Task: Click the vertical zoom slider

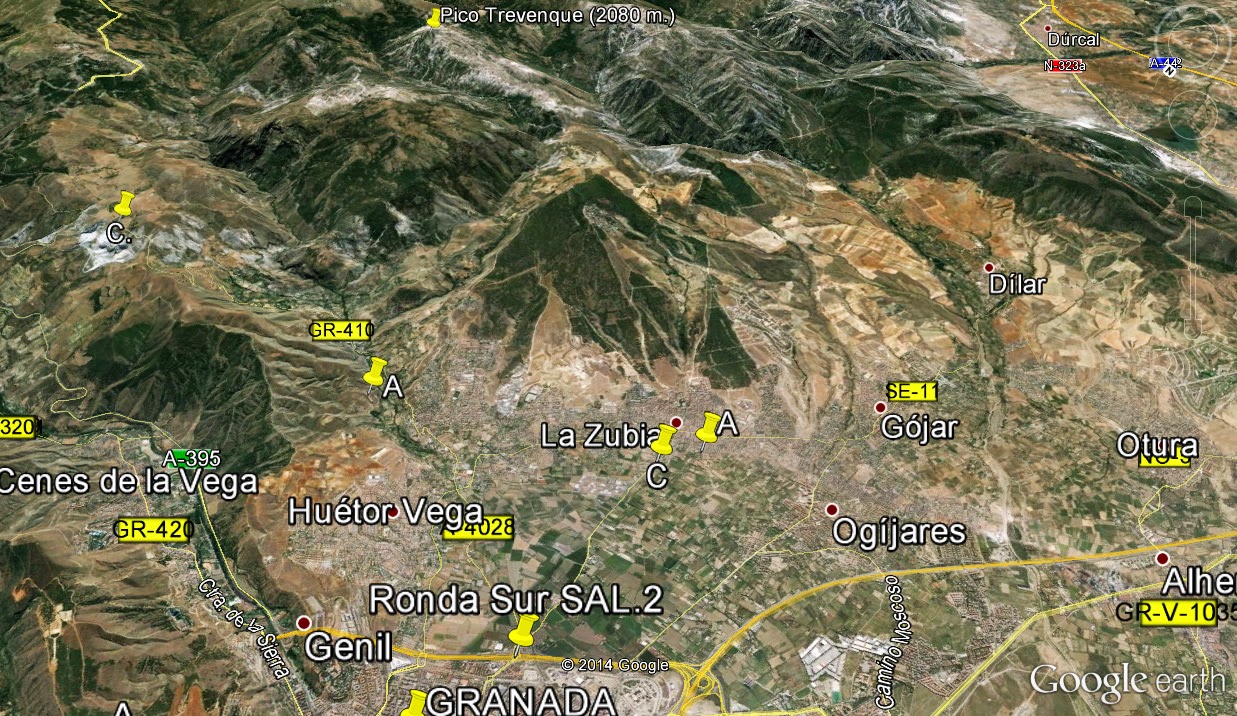Action: (1192, 265)
